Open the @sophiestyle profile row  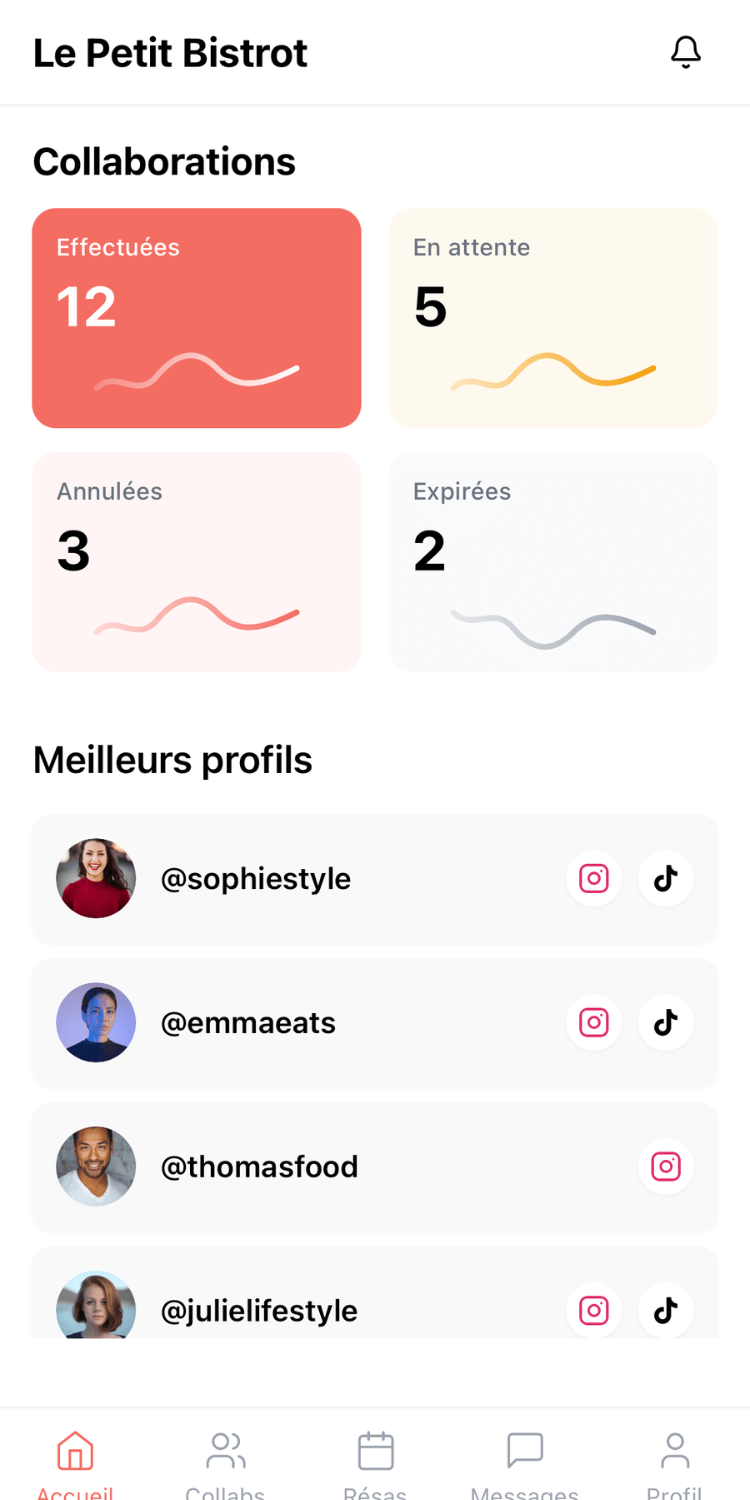[x=300, y=879]
